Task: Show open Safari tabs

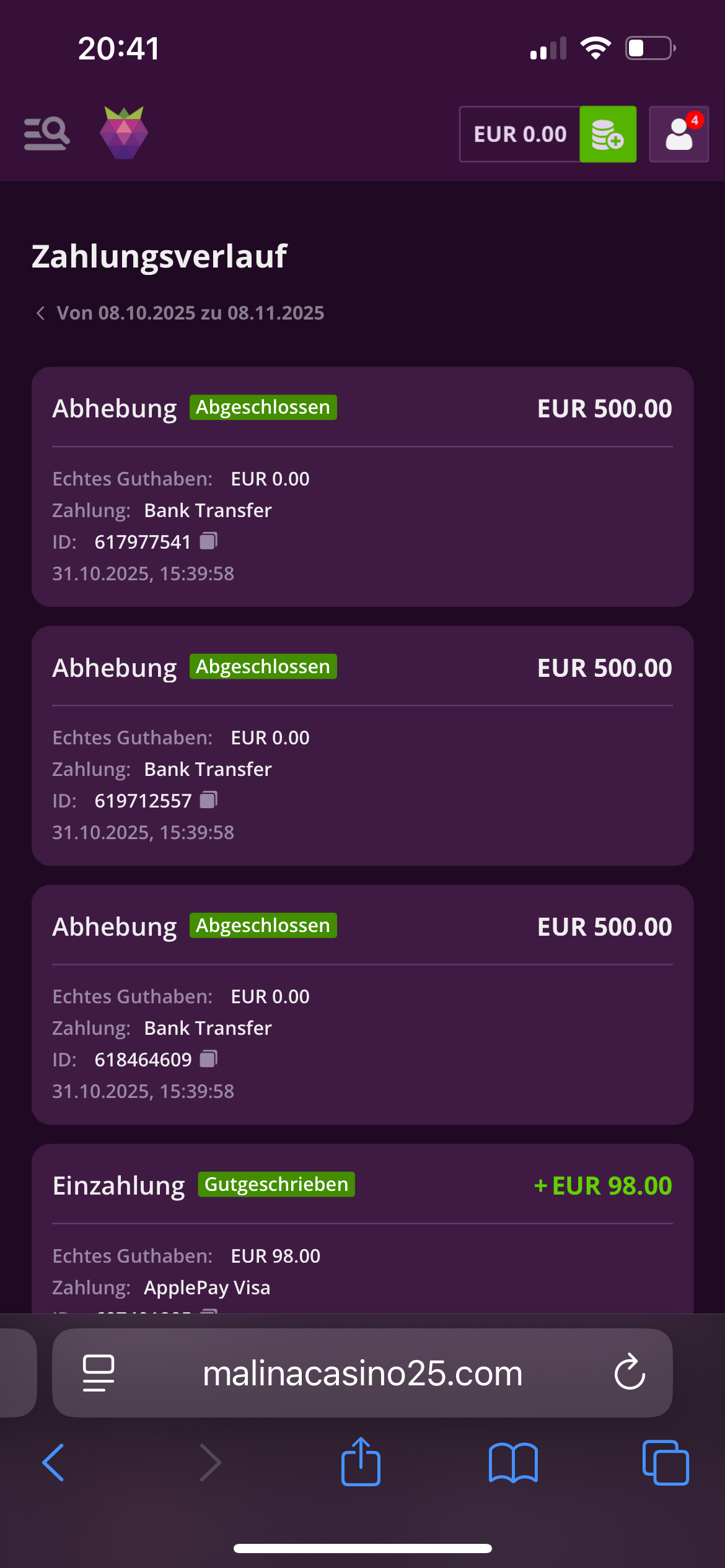Action: pyautogui.click(x=666, y=1463)
